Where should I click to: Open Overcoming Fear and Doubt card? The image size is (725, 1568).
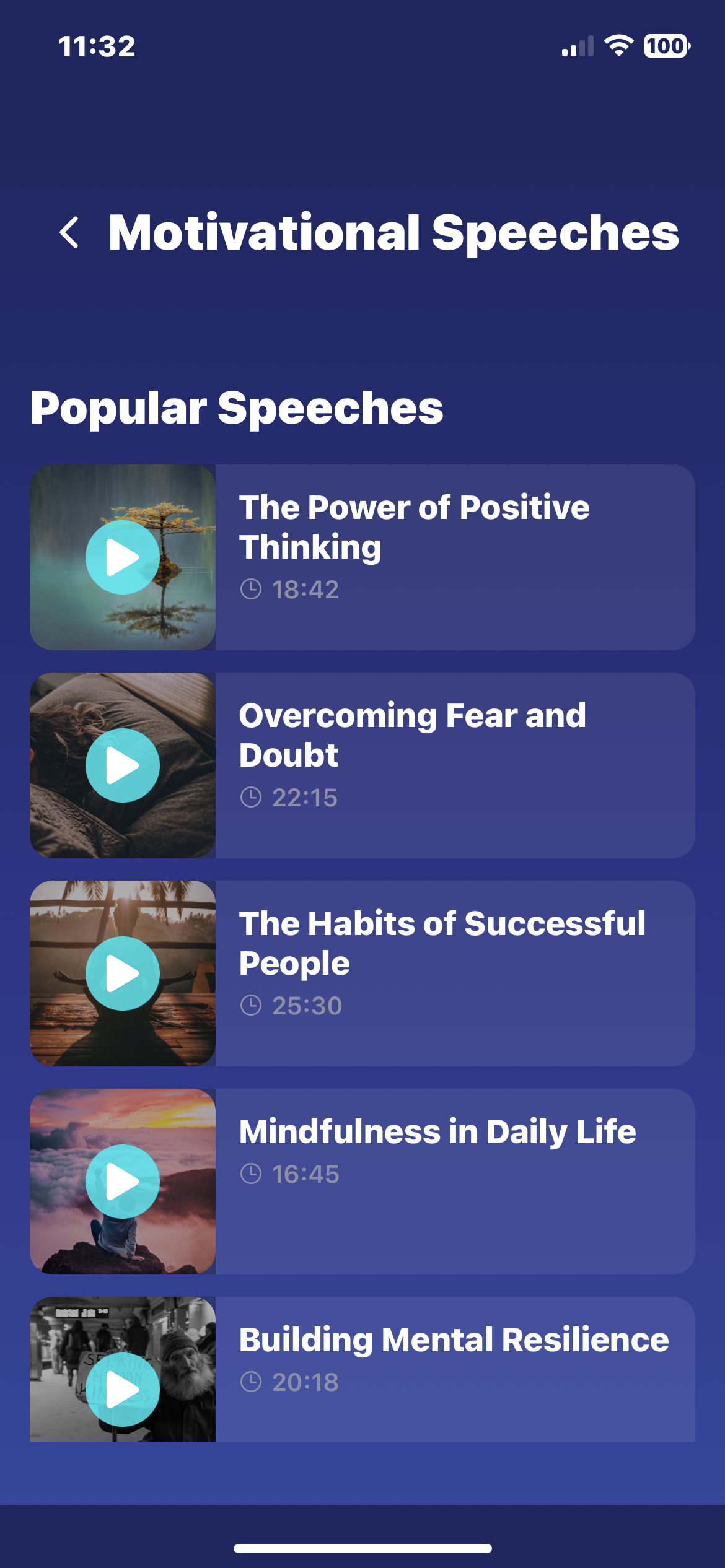click(x=454, y=765)
